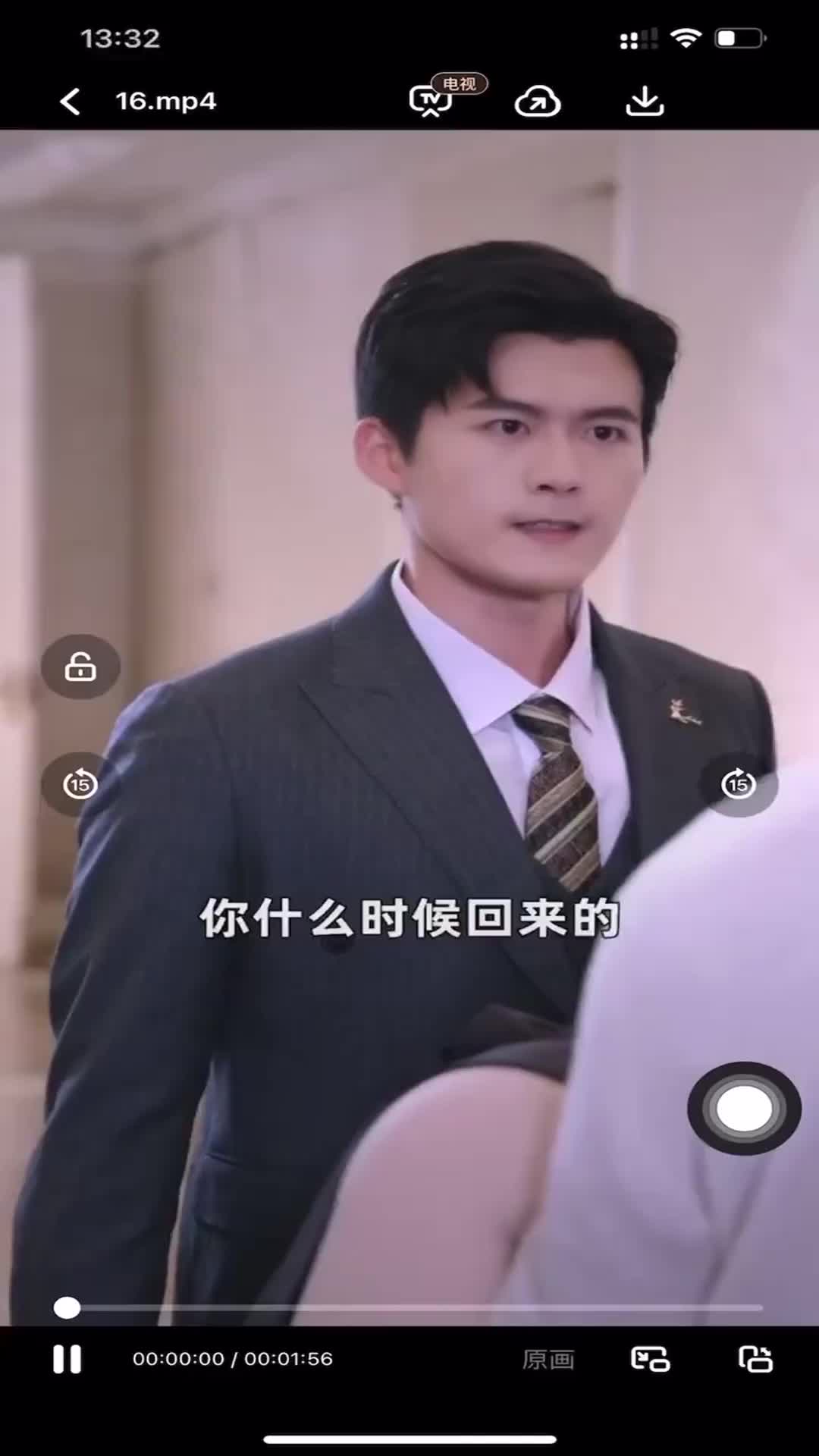Enable picture-in-picture mode
The width and height of the screenshot is (819, 1456).
650,1359
